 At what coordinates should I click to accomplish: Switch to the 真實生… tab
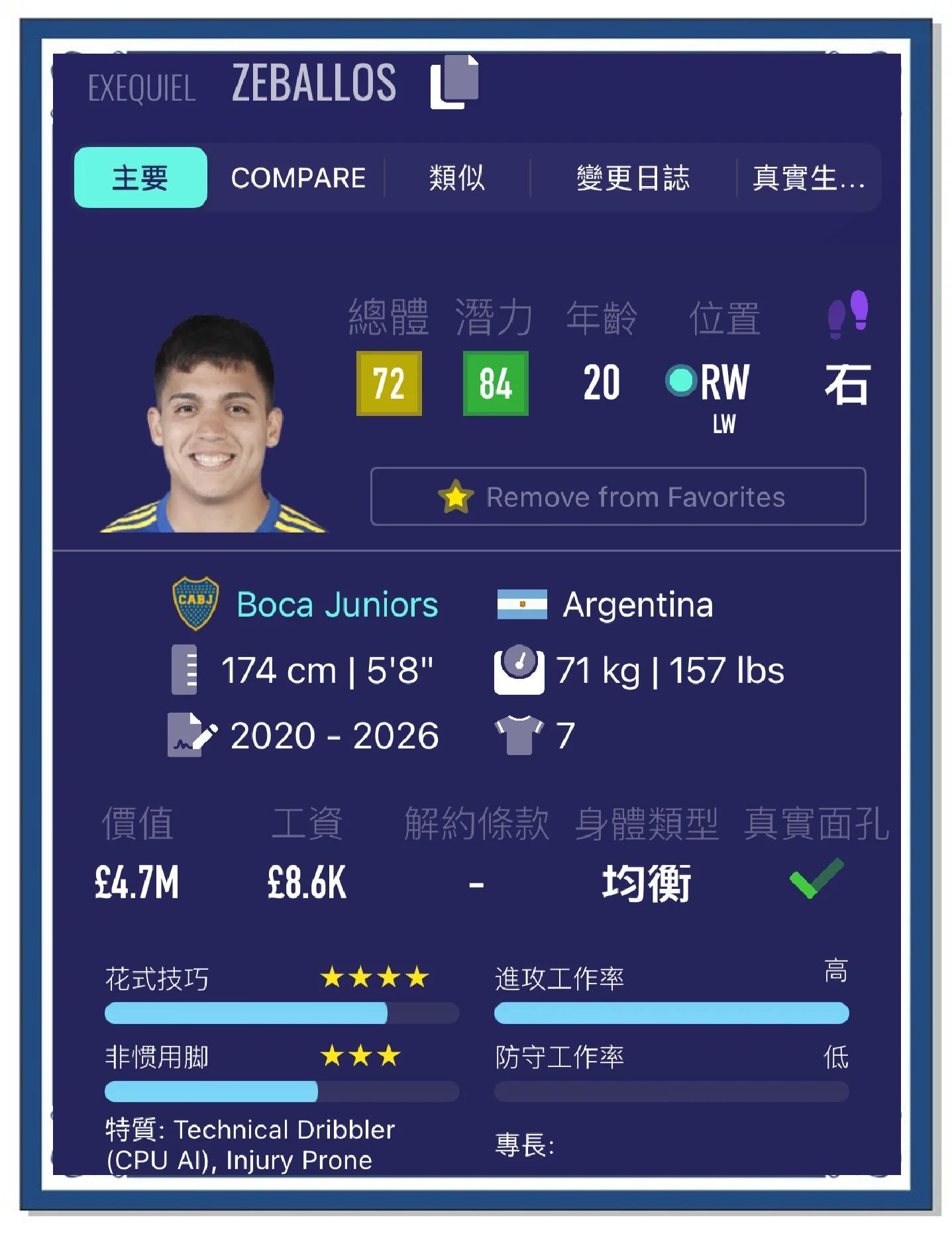[x=808, y=178]
